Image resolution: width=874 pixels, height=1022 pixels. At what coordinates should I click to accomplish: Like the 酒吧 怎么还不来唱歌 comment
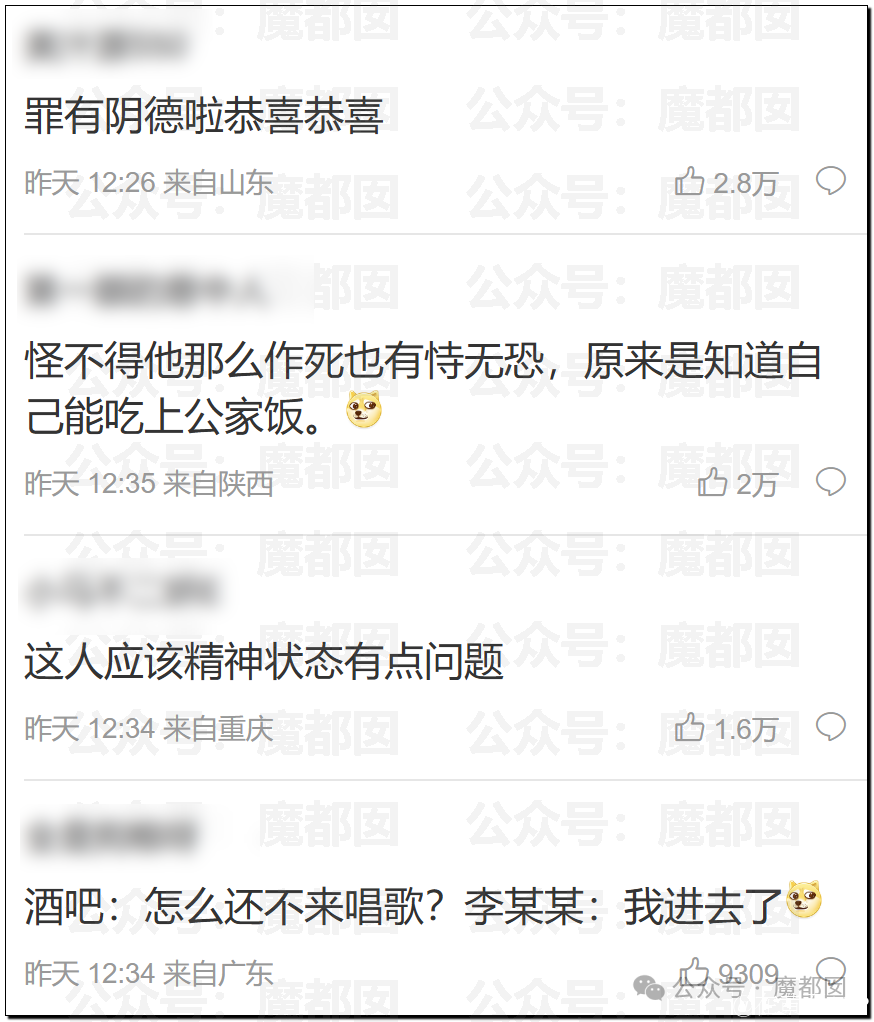coord(693,971)
